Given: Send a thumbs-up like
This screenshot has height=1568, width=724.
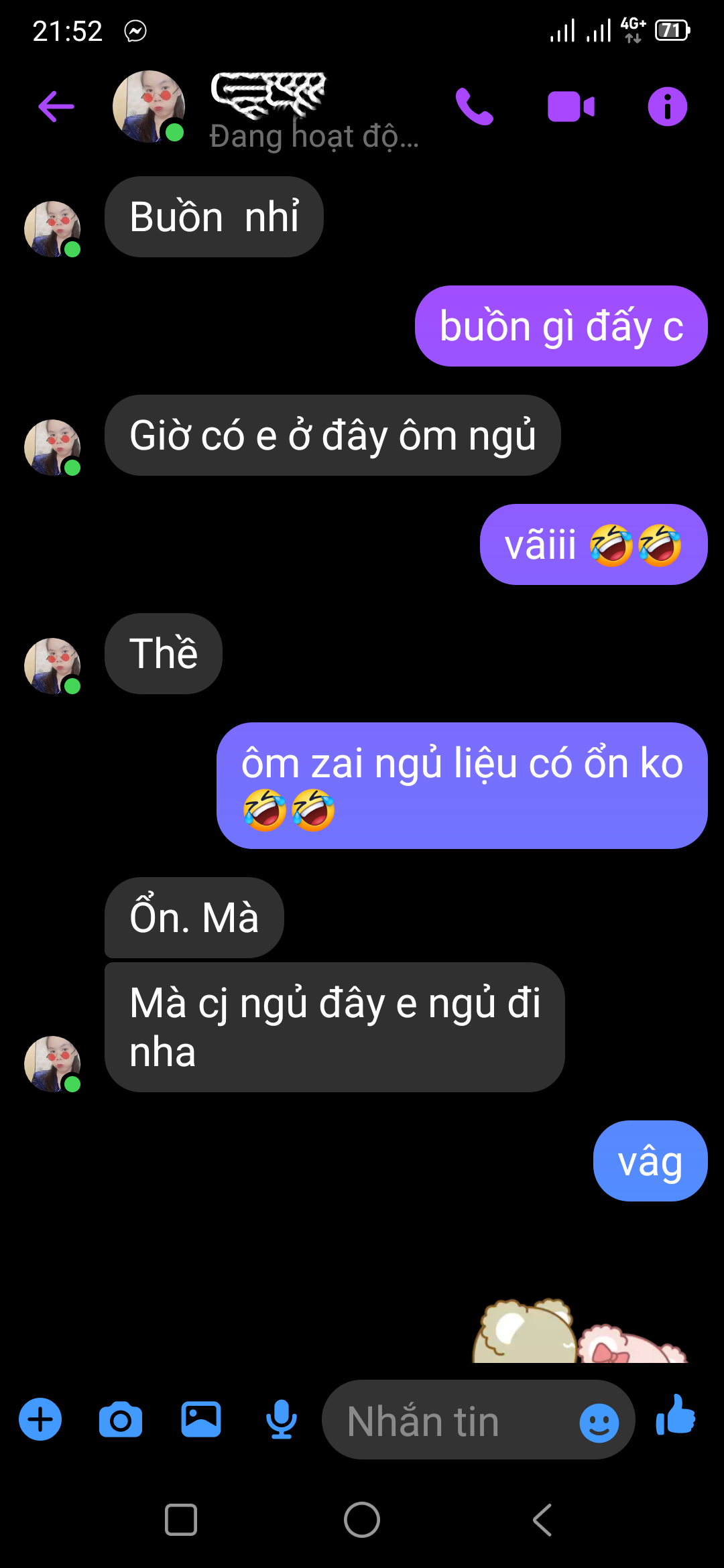Looking at the screenshot, I should point(676,1415).
